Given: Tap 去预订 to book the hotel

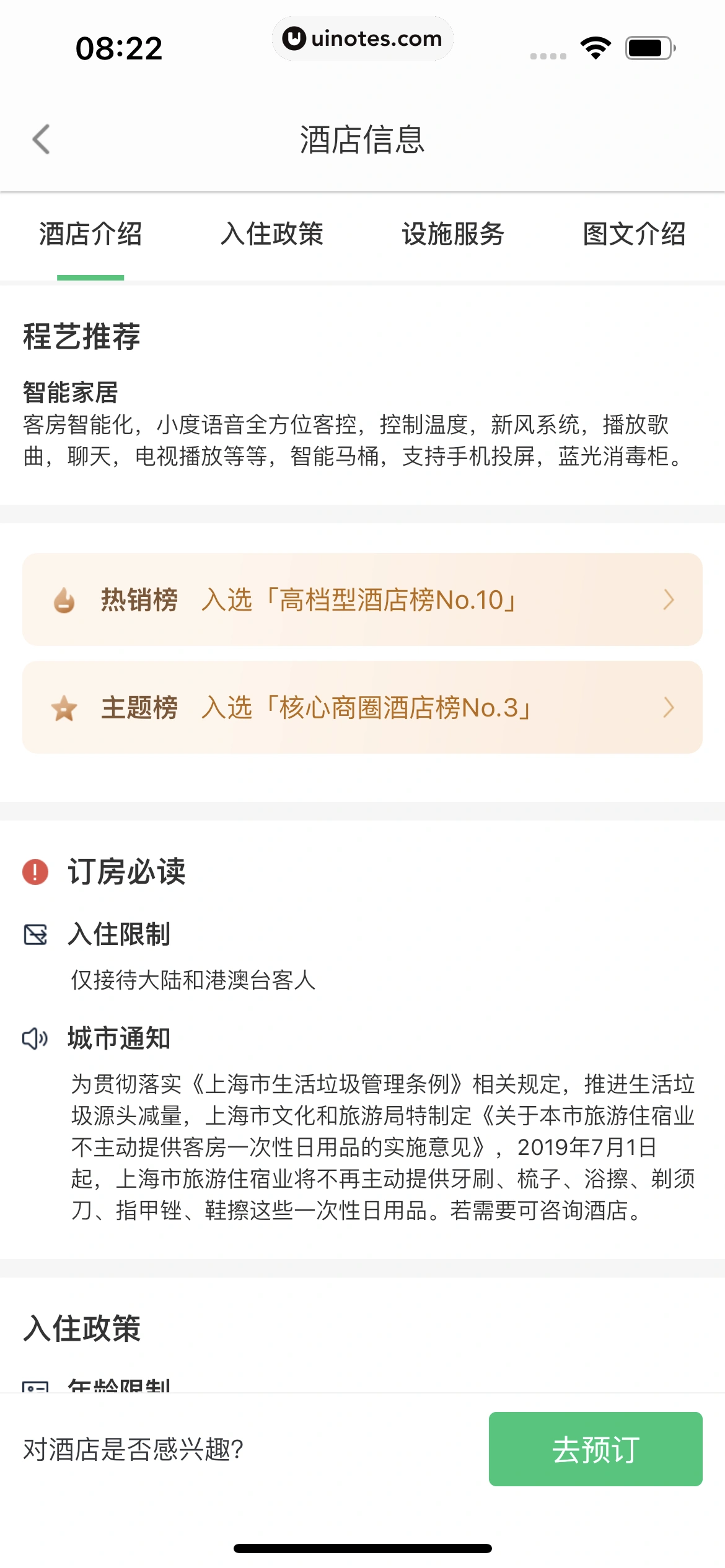Looking at the screenshot, I should (x=595, y=1449).
